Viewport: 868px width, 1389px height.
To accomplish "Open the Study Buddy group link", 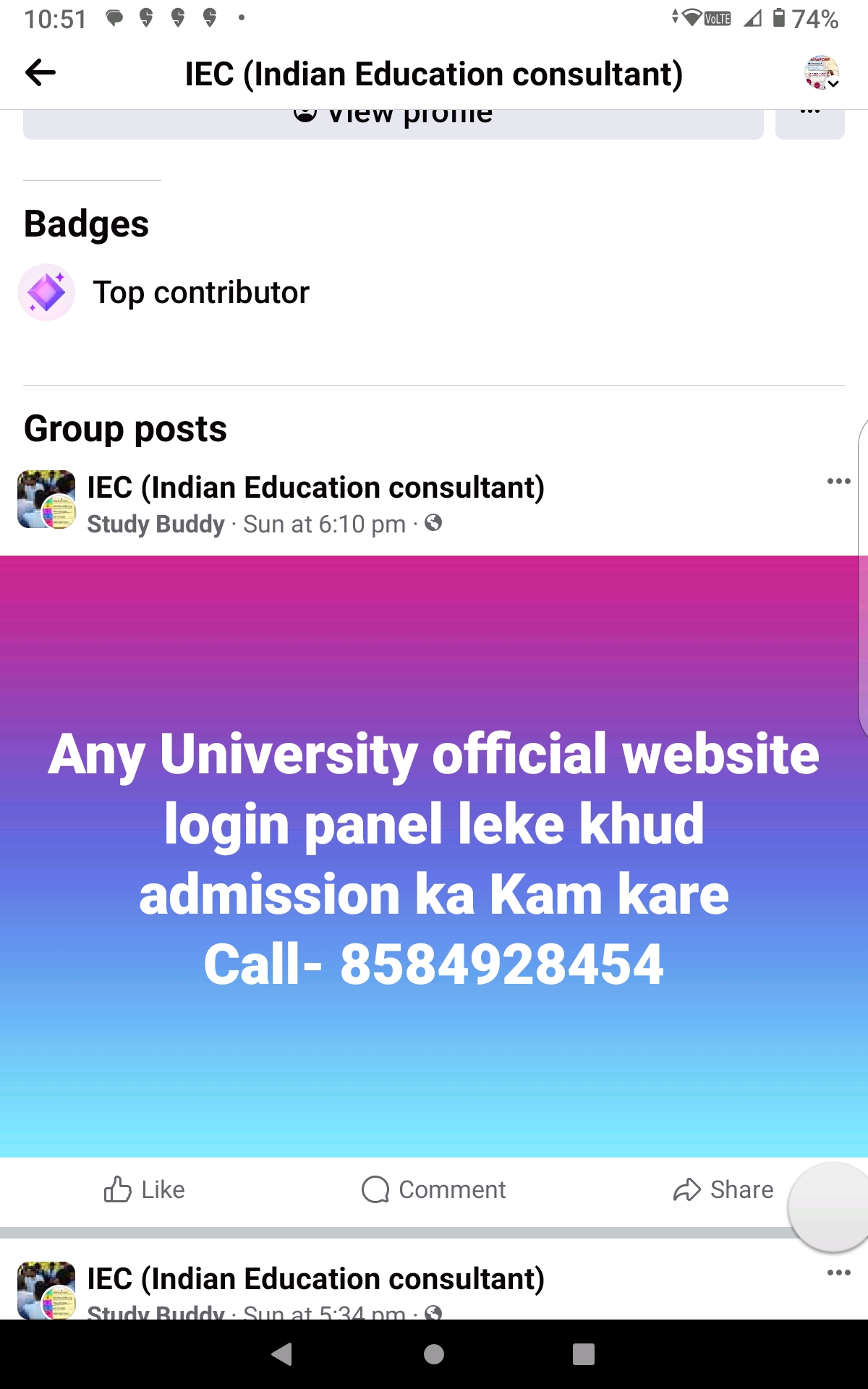I will click(156, 524).
